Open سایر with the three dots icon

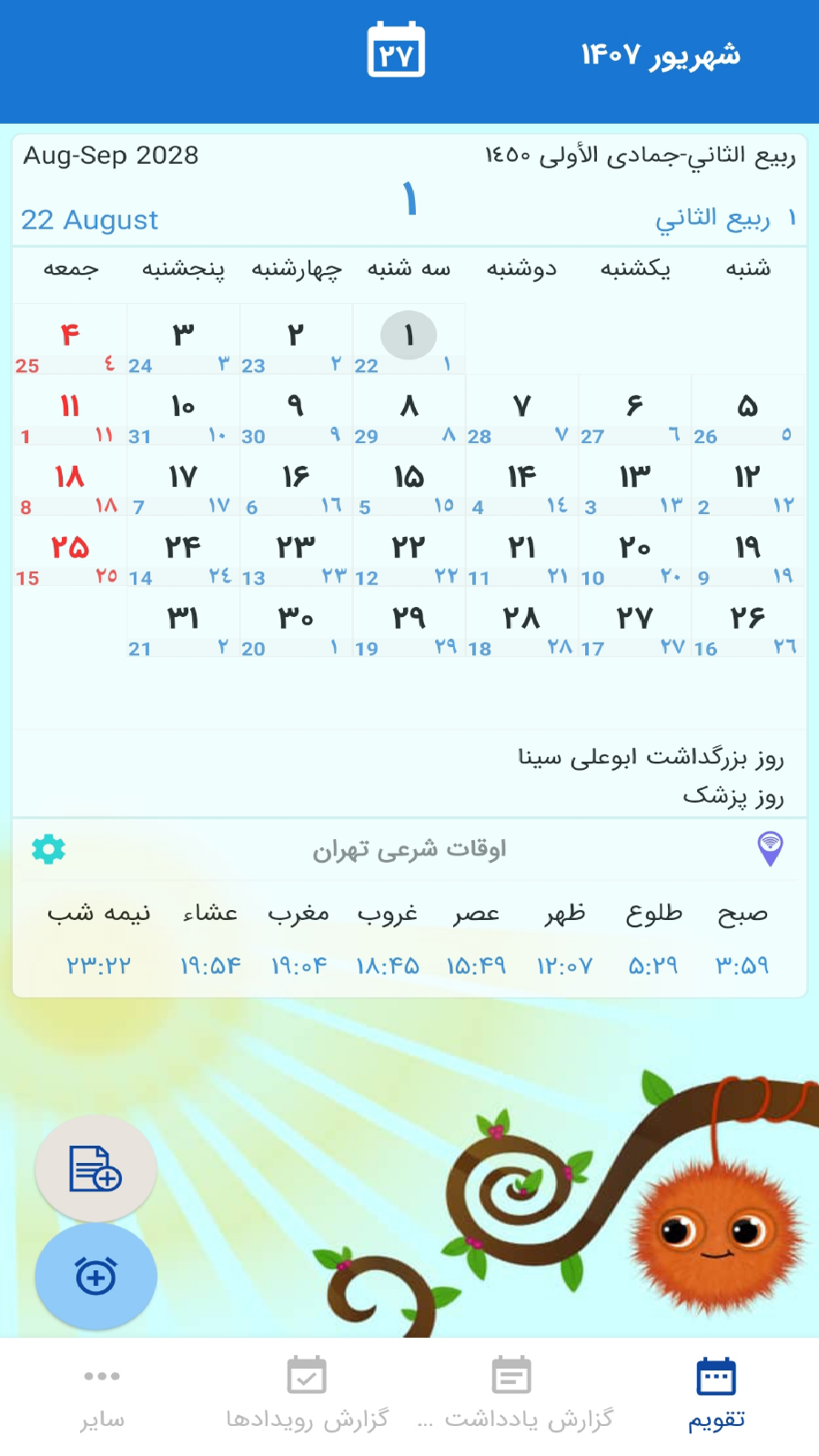pos(102,1378)
